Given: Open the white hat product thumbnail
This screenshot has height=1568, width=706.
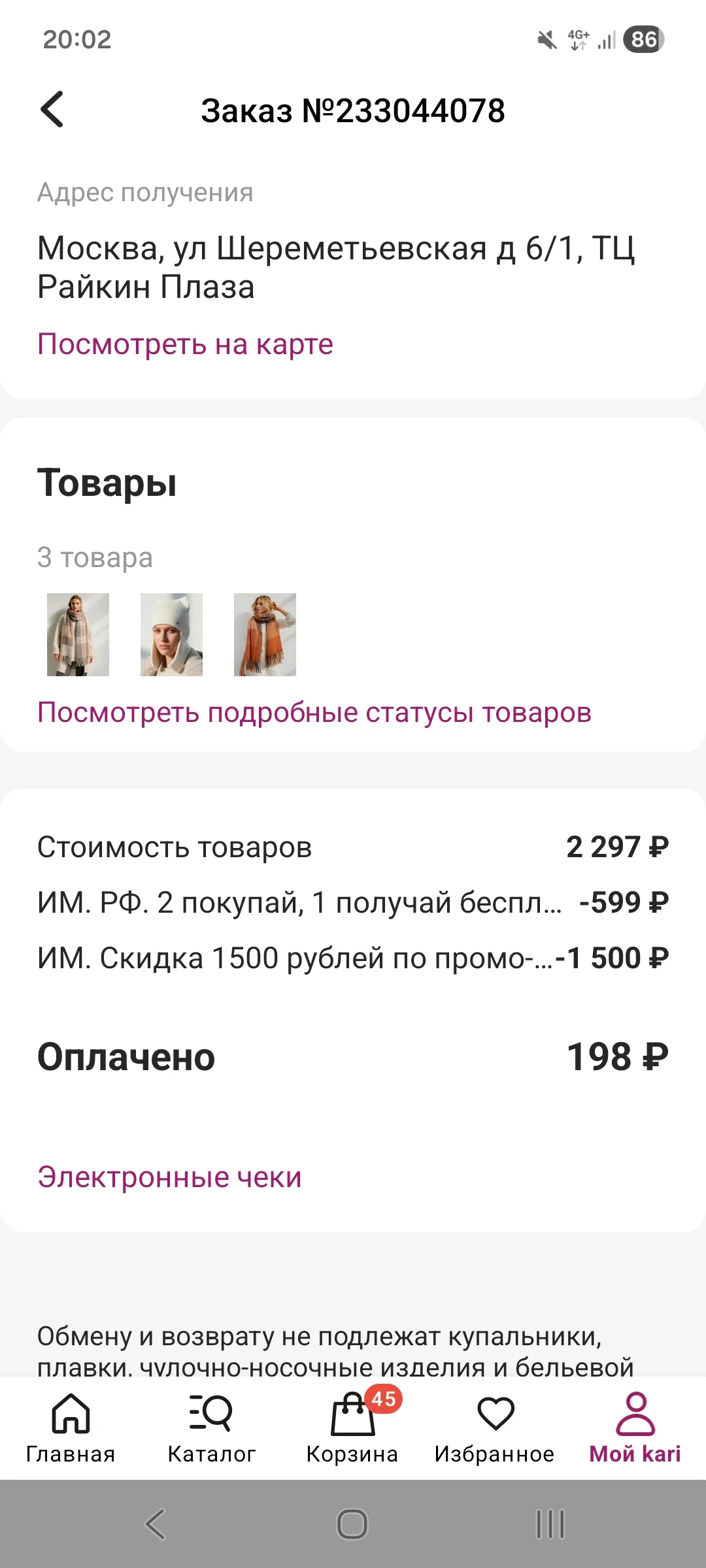Looking at the screenshot, I should (x=171, y=634).
